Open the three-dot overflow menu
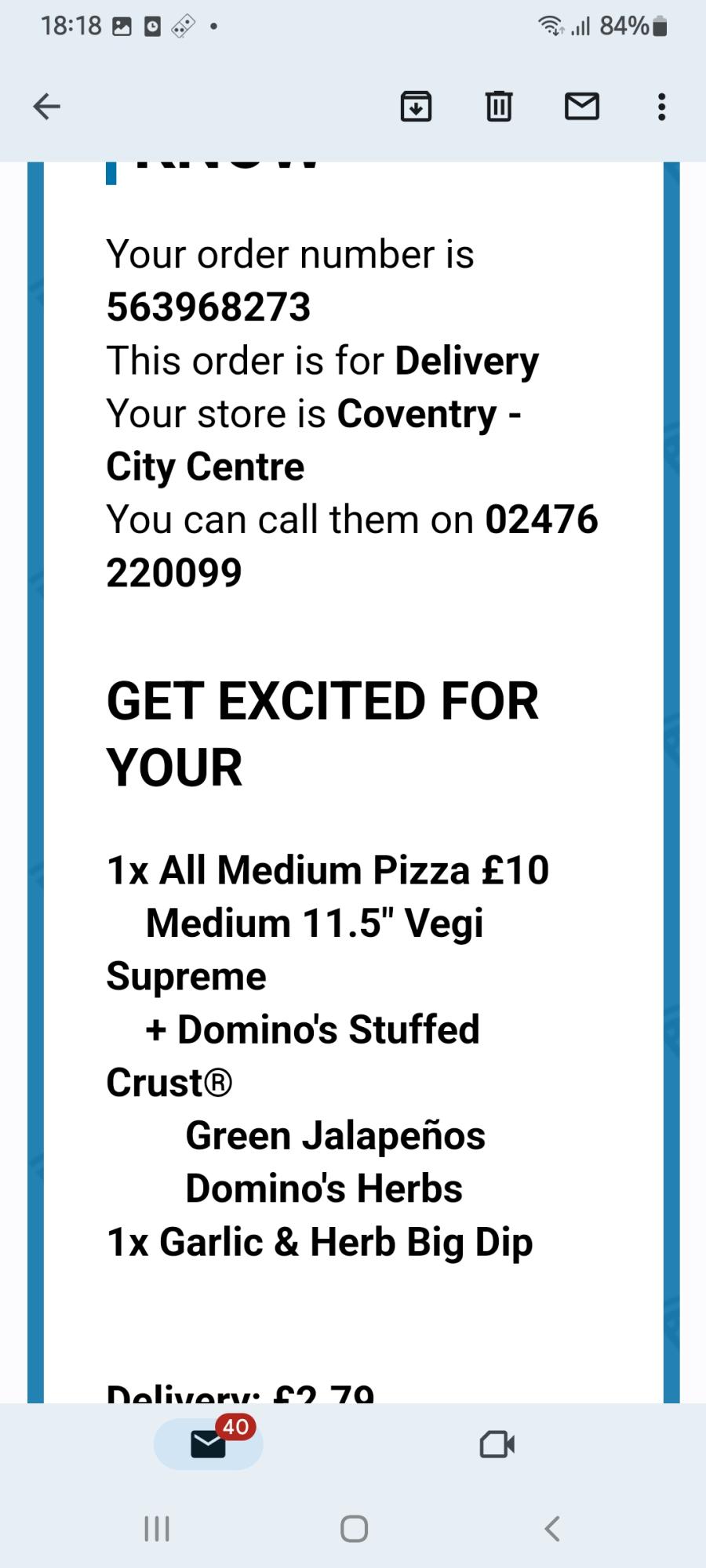 [x=661, y=106]
